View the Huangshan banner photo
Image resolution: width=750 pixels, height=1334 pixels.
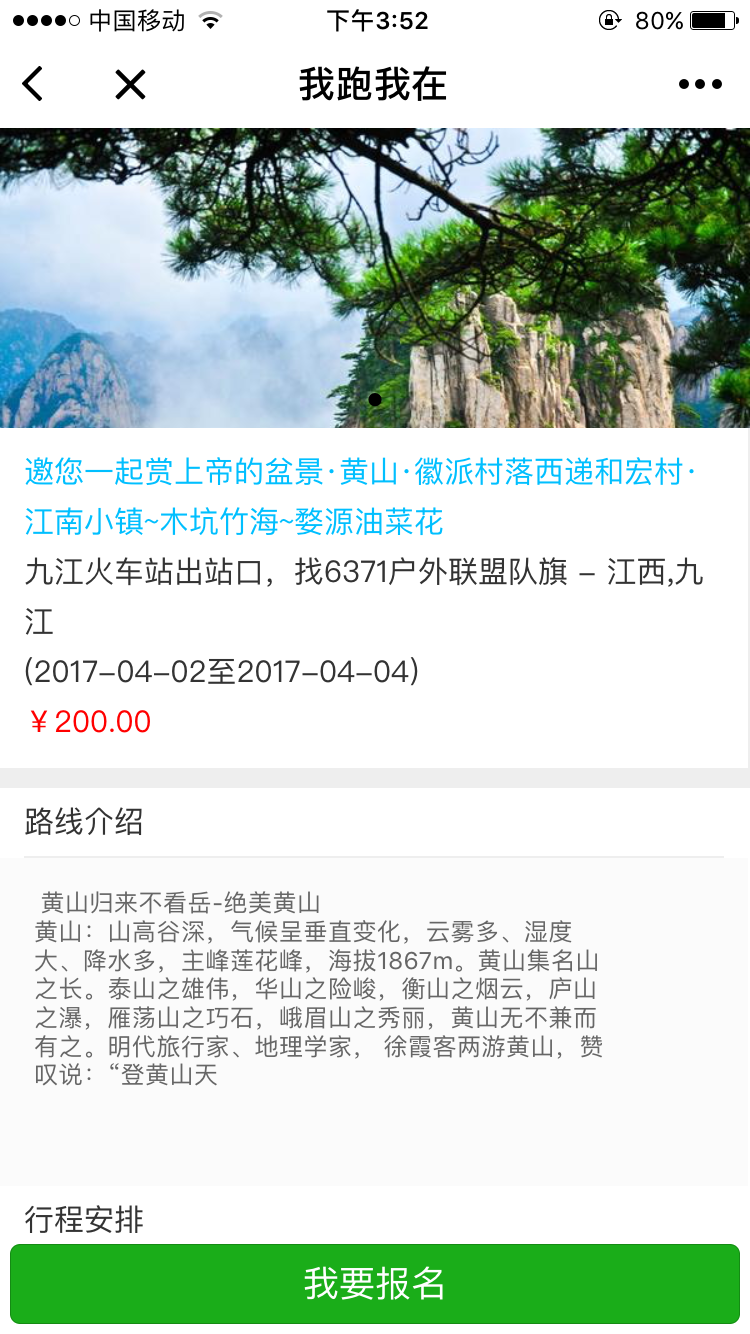tap(375, 278)
